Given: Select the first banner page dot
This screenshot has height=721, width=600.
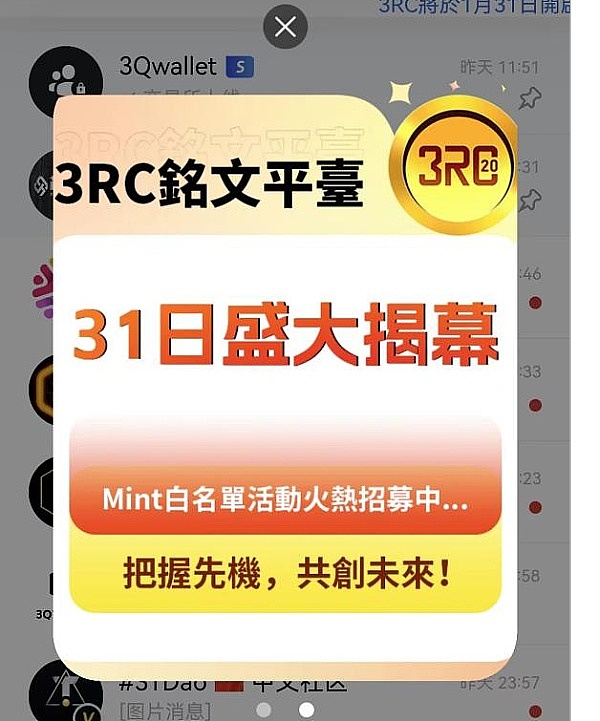Looking at the screenshot, I should click(x=264, y=709).
